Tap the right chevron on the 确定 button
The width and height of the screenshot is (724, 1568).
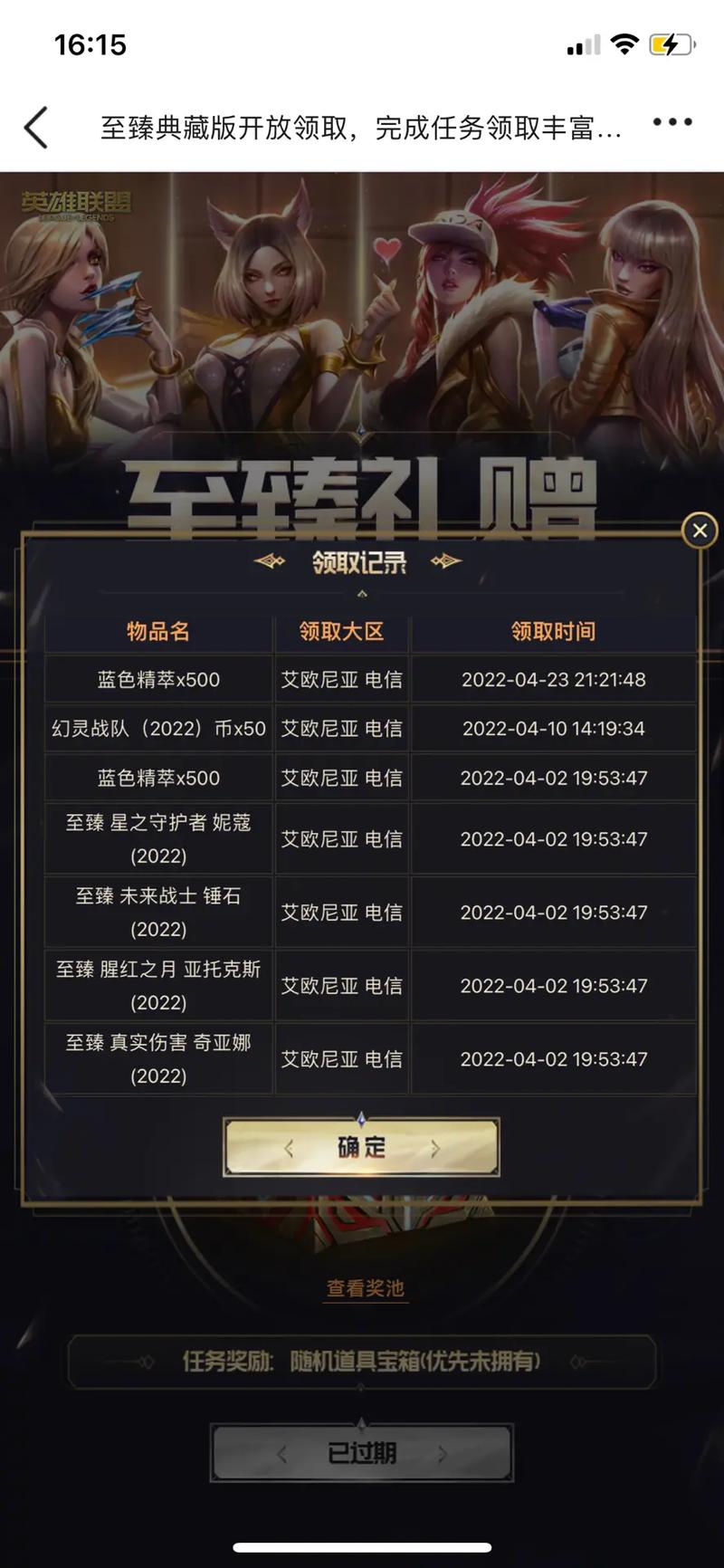pos(436,1147)
